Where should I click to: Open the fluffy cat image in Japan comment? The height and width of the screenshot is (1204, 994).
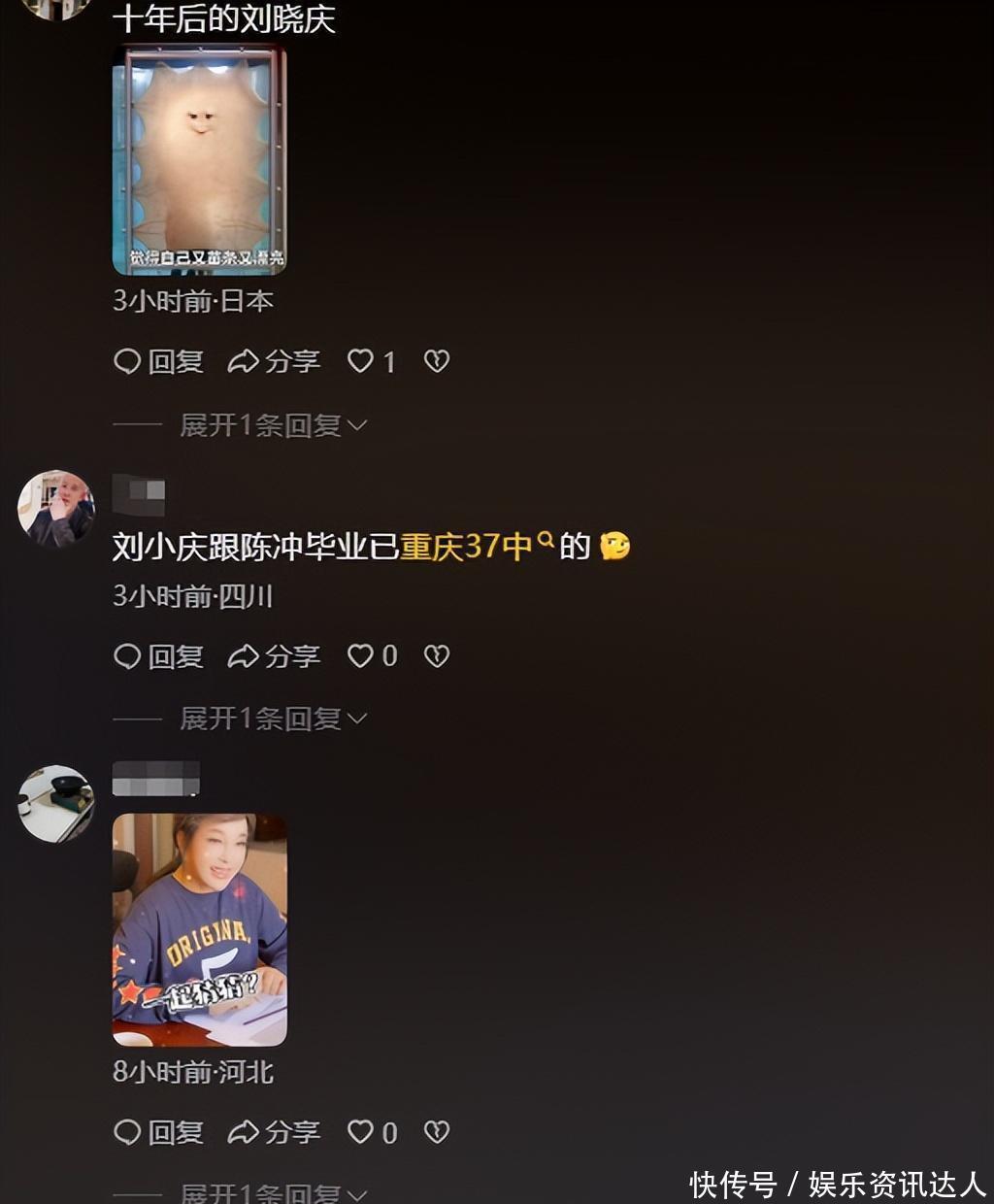[199, 162]
